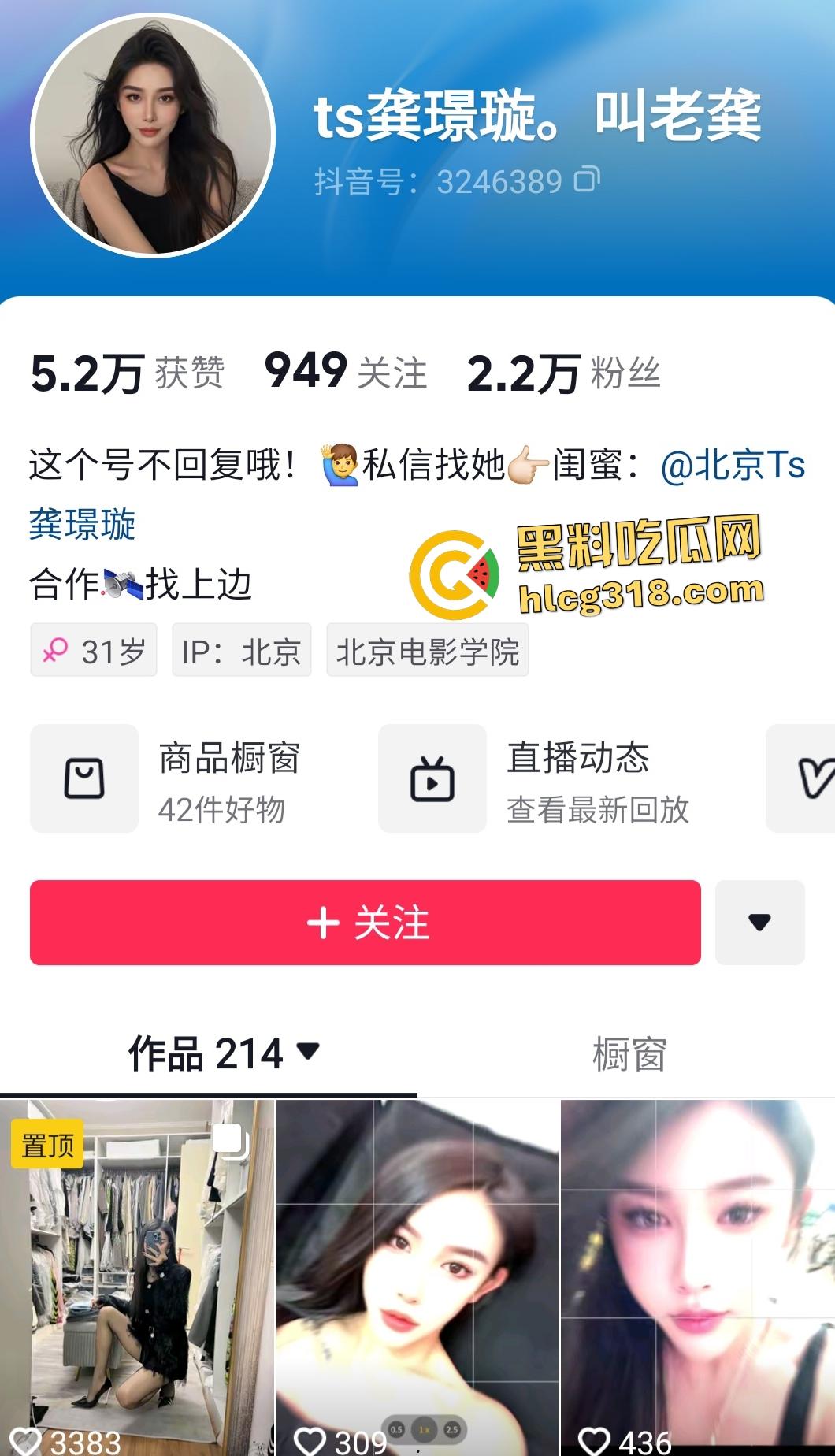Select the shopping bag icon for 商品橱窗
This screenshot has width=835, height=1456.
(83, 777)
